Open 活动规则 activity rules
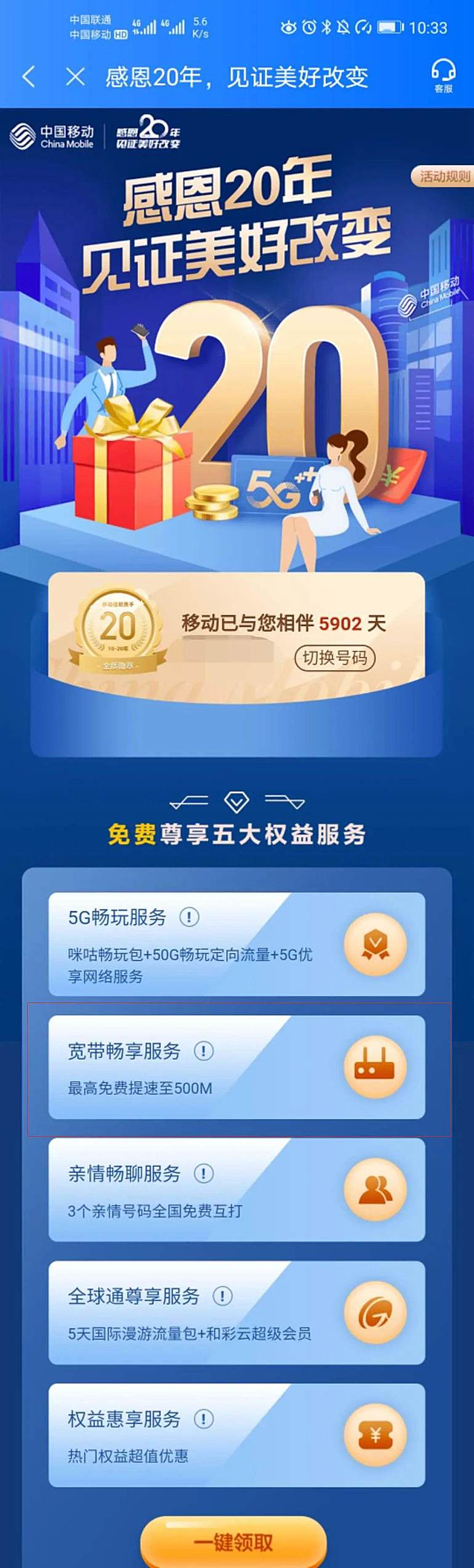The width and height of the screenshot is (474, 1568). coord(444,177)
